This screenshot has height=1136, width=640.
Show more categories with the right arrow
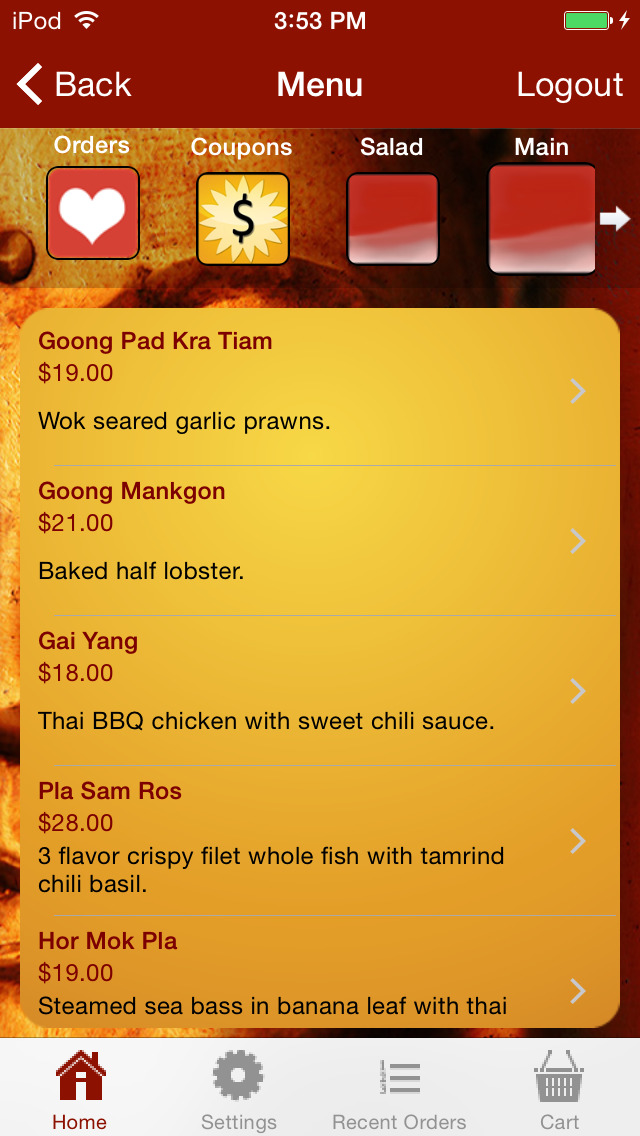[x=614, y=218]
